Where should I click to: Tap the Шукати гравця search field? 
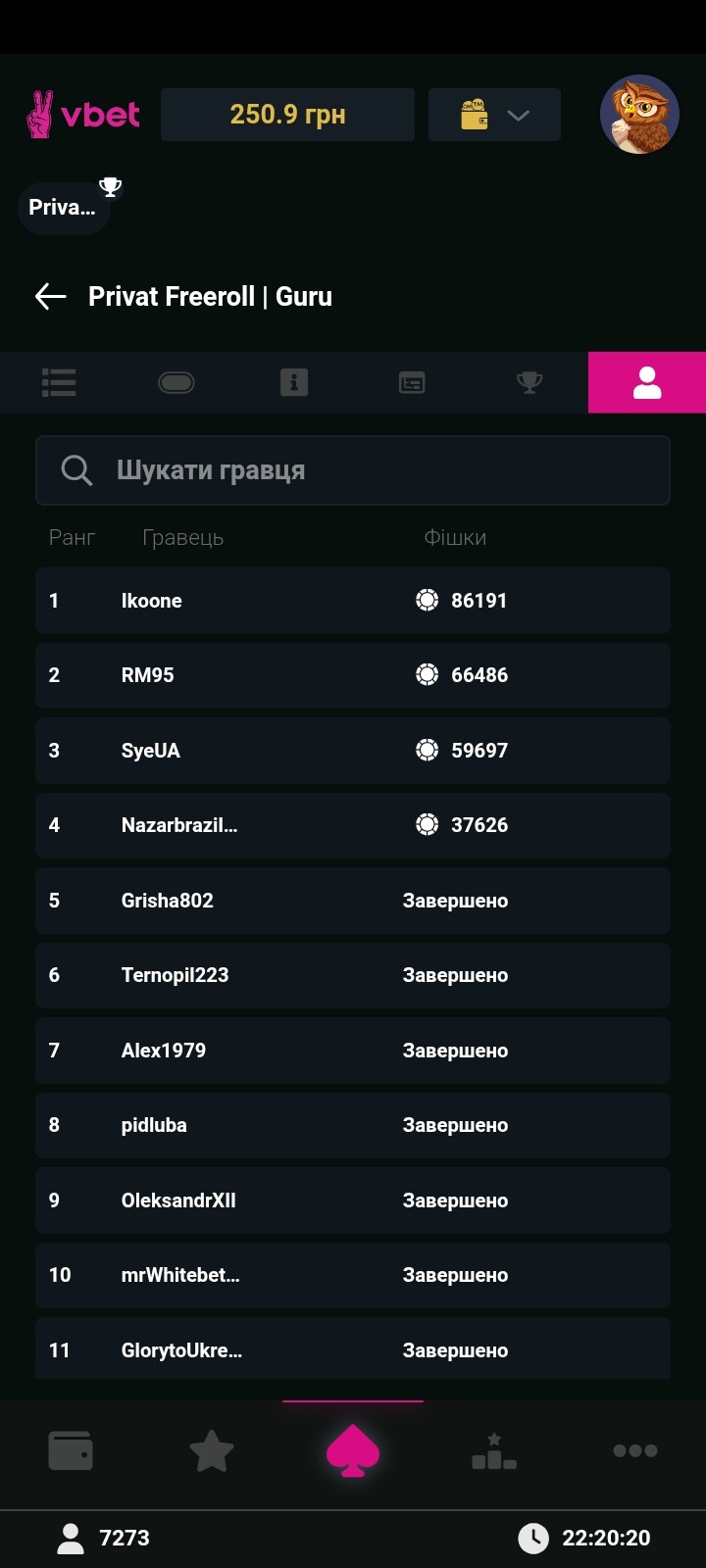[353, 470]
